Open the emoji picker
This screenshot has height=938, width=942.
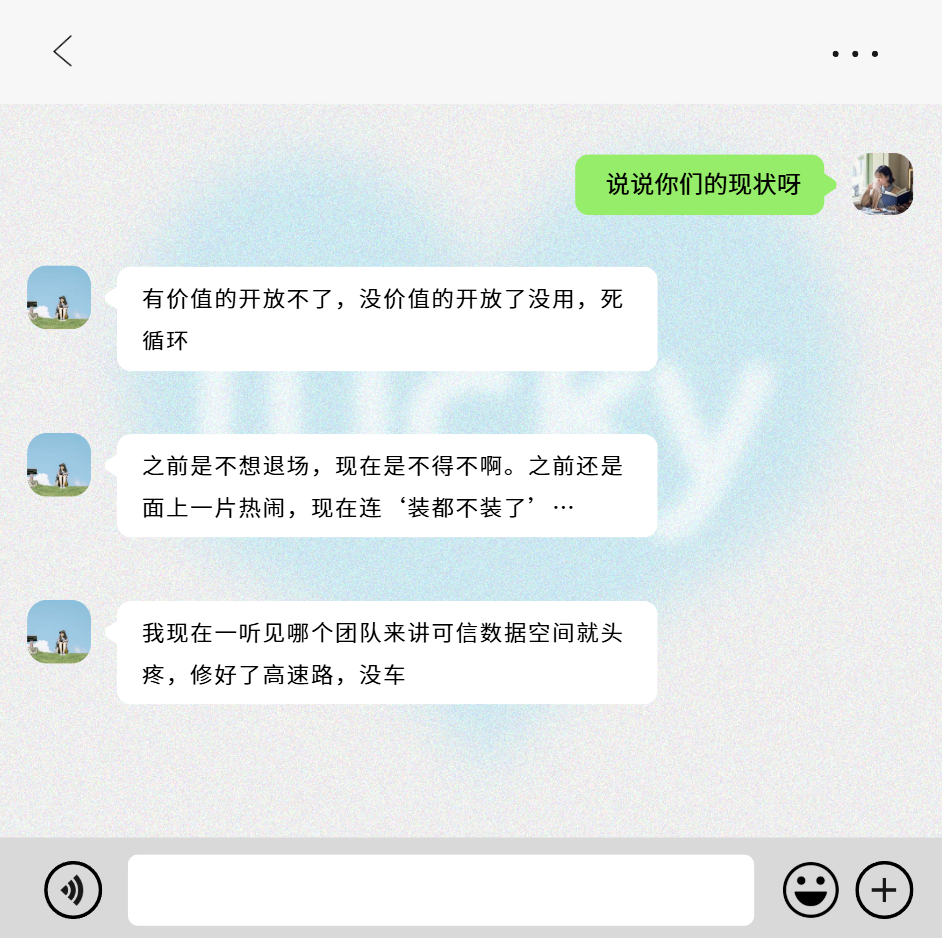point(810,889)
